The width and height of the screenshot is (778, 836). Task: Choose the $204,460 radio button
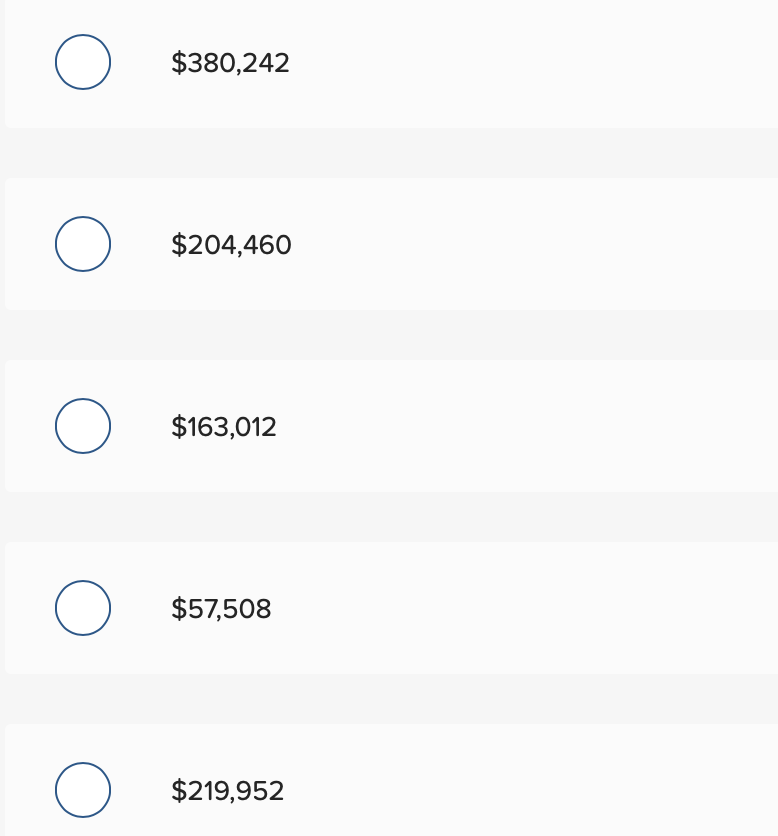(x=83, y=244)
